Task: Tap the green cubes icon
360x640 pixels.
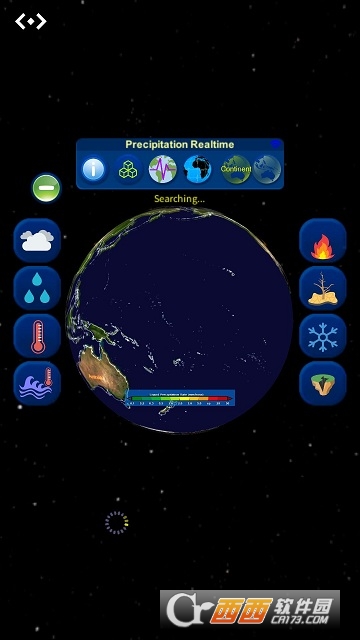Action: [x=128, y=169]
